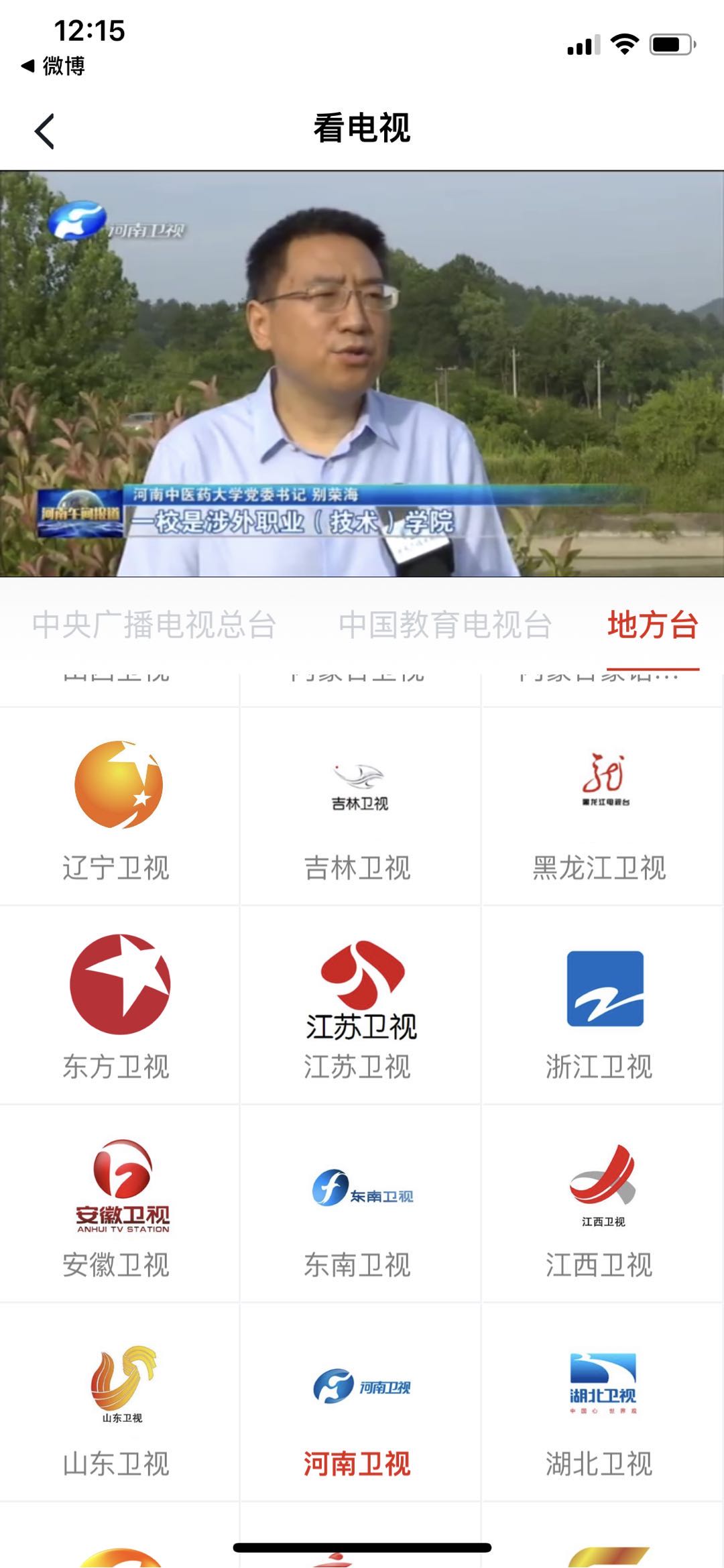Switch to the 中央广播电视总台 tab
The height and width of the screenshot is (1568, 724).
(154, 625)
